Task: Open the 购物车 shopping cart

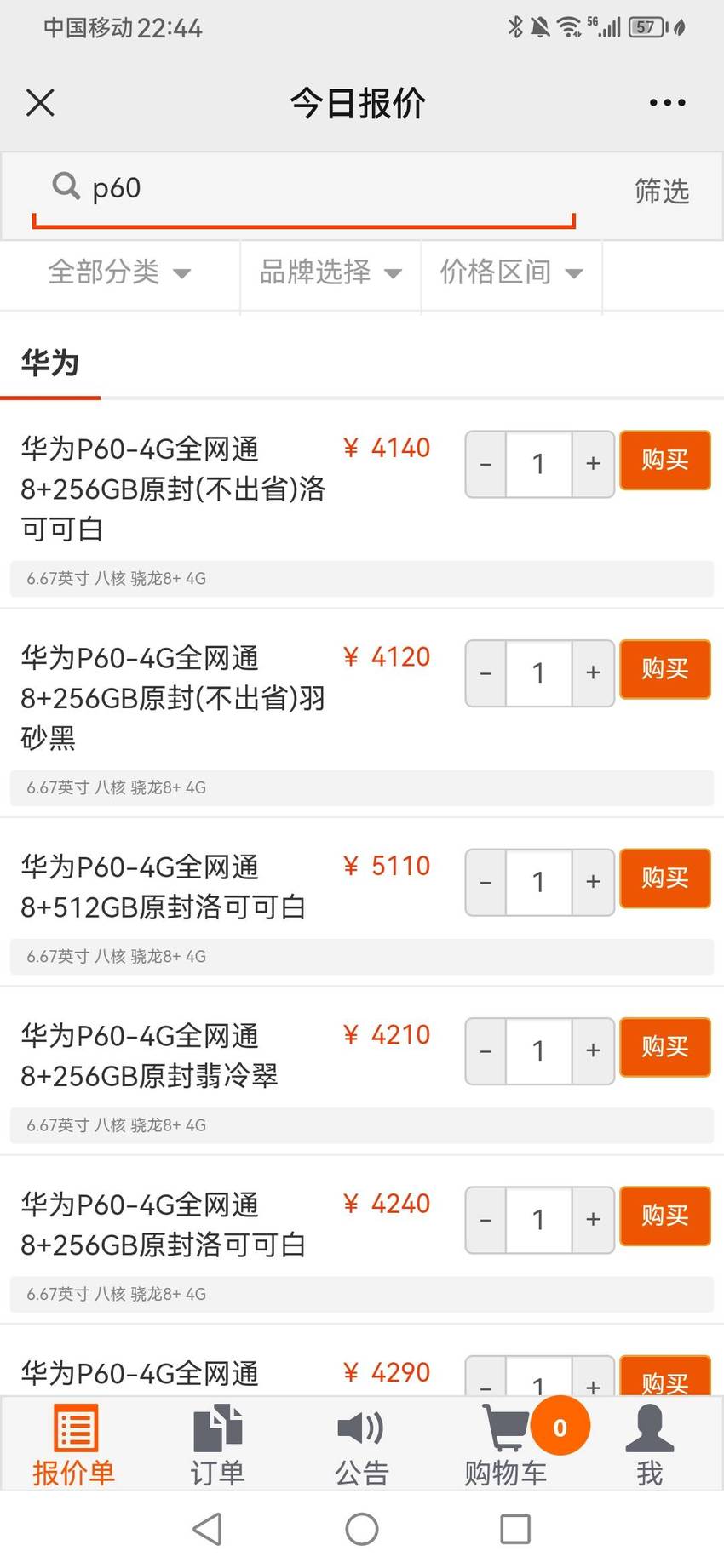Action: click(506, 1446)
